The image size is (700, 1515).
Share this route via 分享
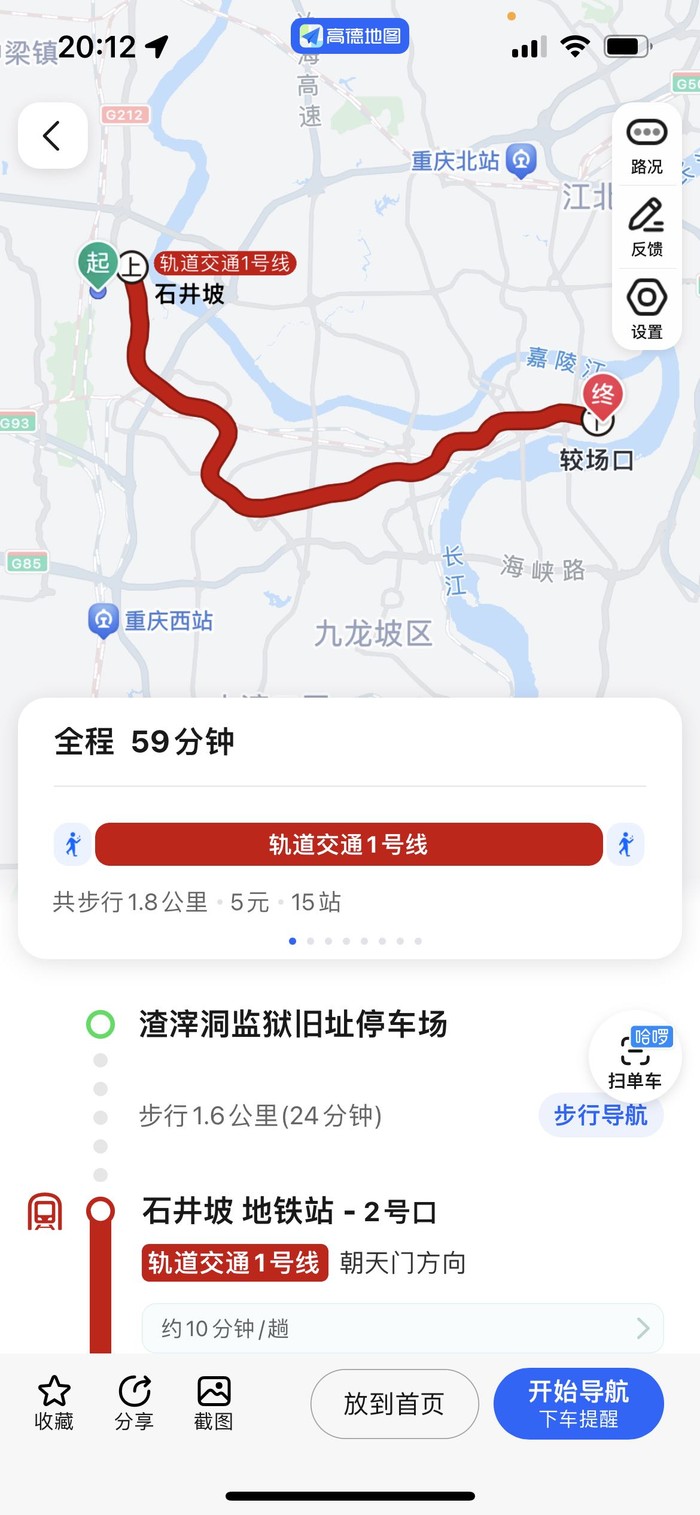(134, 1402)
